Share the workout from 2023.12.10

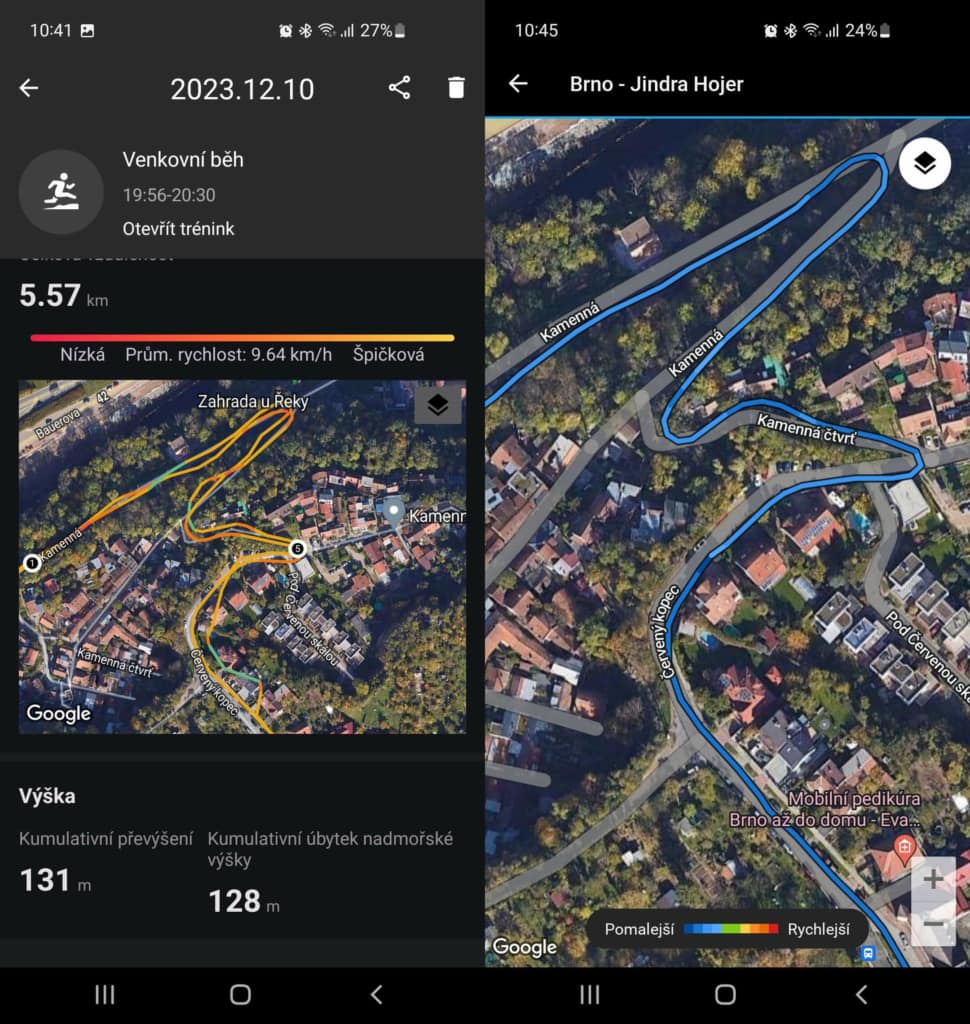[x=399, y=87]
